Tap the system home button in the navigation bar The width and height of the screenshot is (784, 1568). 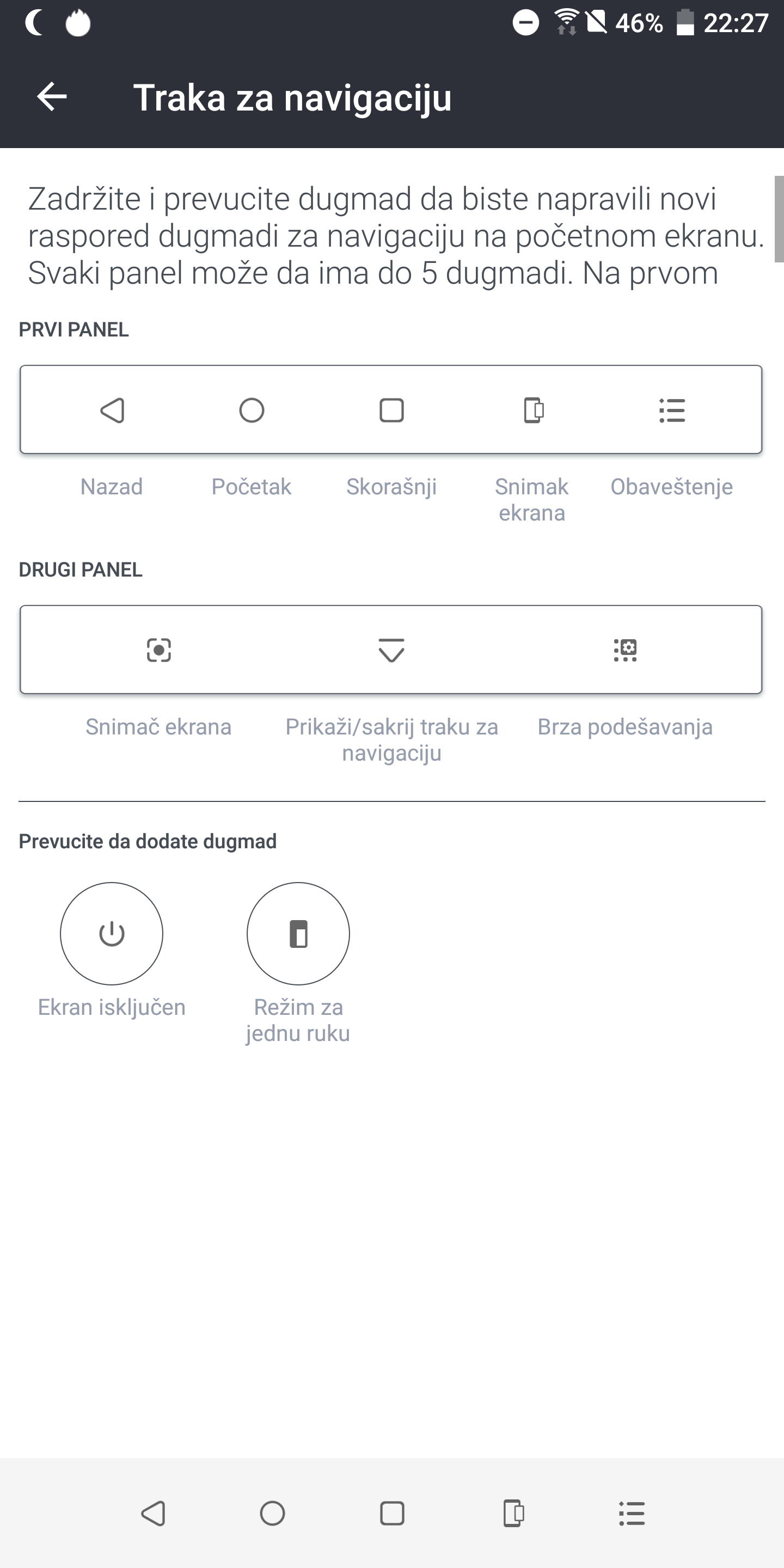pos(272,1513)
